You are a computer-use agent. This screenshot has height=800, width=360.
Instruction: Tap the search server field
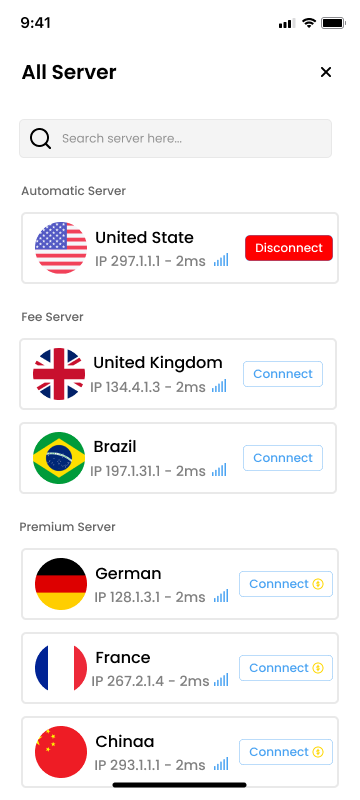pyautogui.click(x=175, y=138)
